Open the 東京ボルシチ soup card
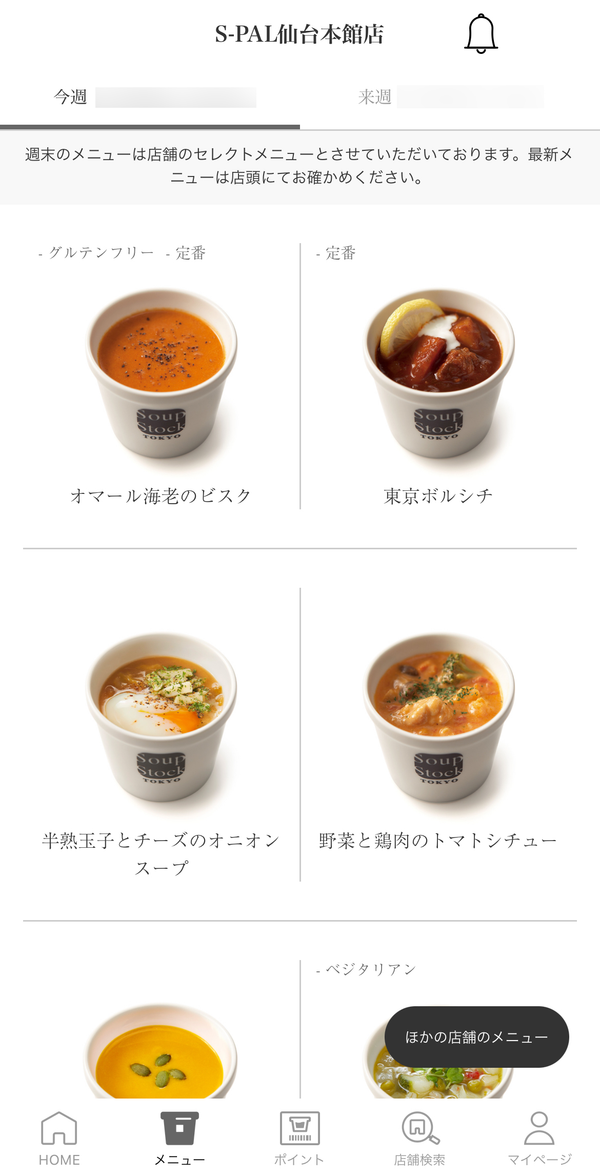 tap(439, 376)
